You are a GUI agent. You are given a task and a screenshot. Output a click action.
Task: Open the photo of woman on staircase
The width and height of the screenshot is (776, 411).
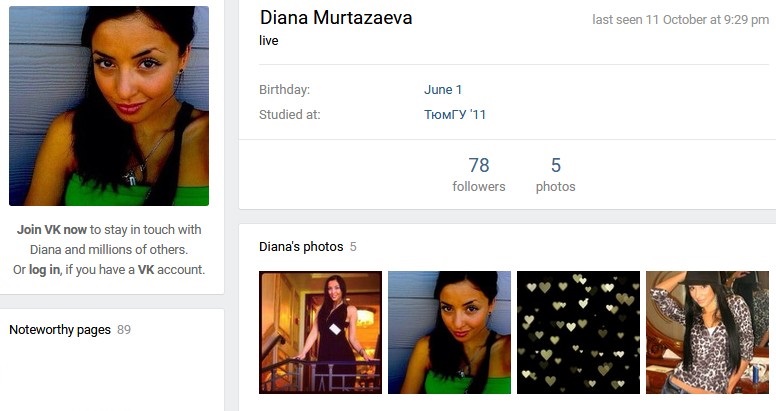[x=320, y=332]
